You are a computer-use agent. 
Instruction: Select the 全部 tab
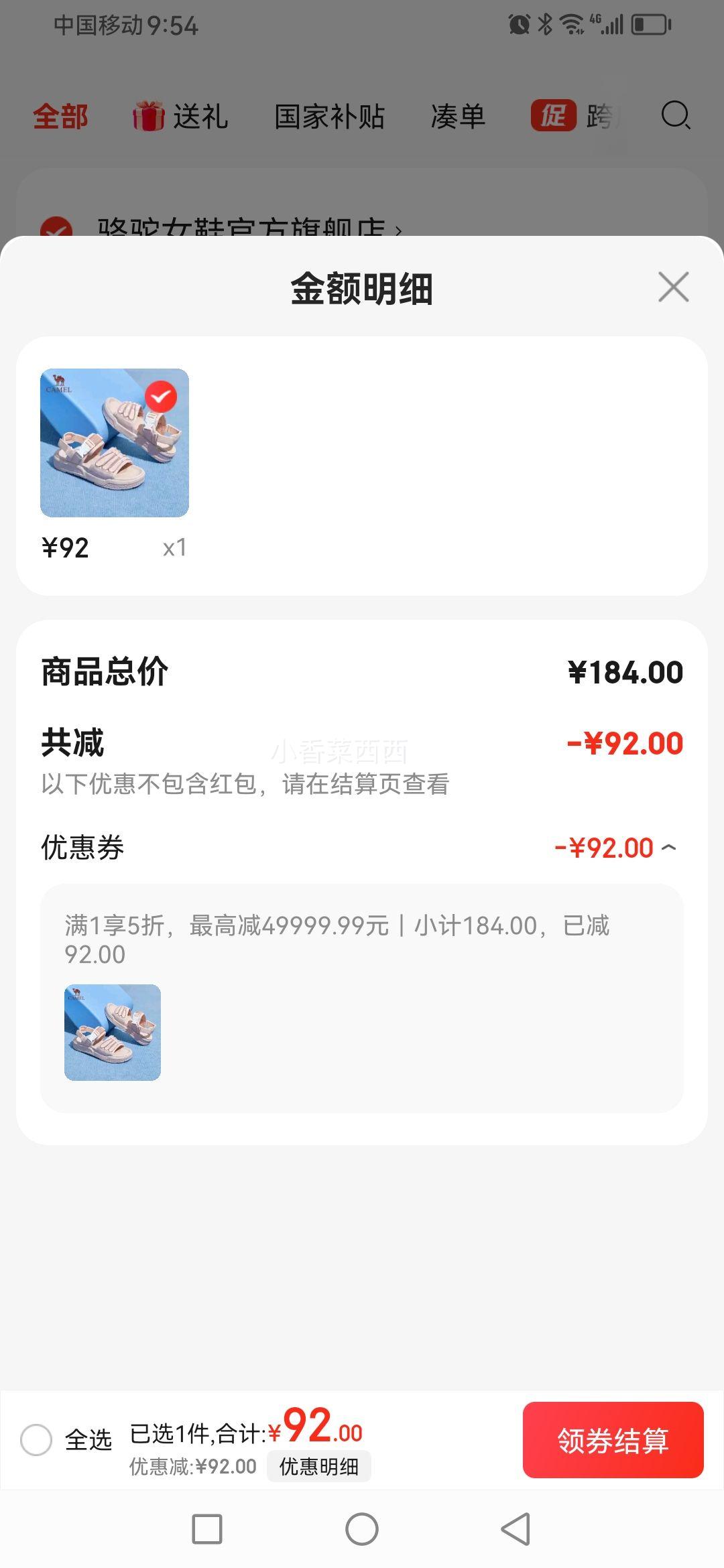point(60,115)
